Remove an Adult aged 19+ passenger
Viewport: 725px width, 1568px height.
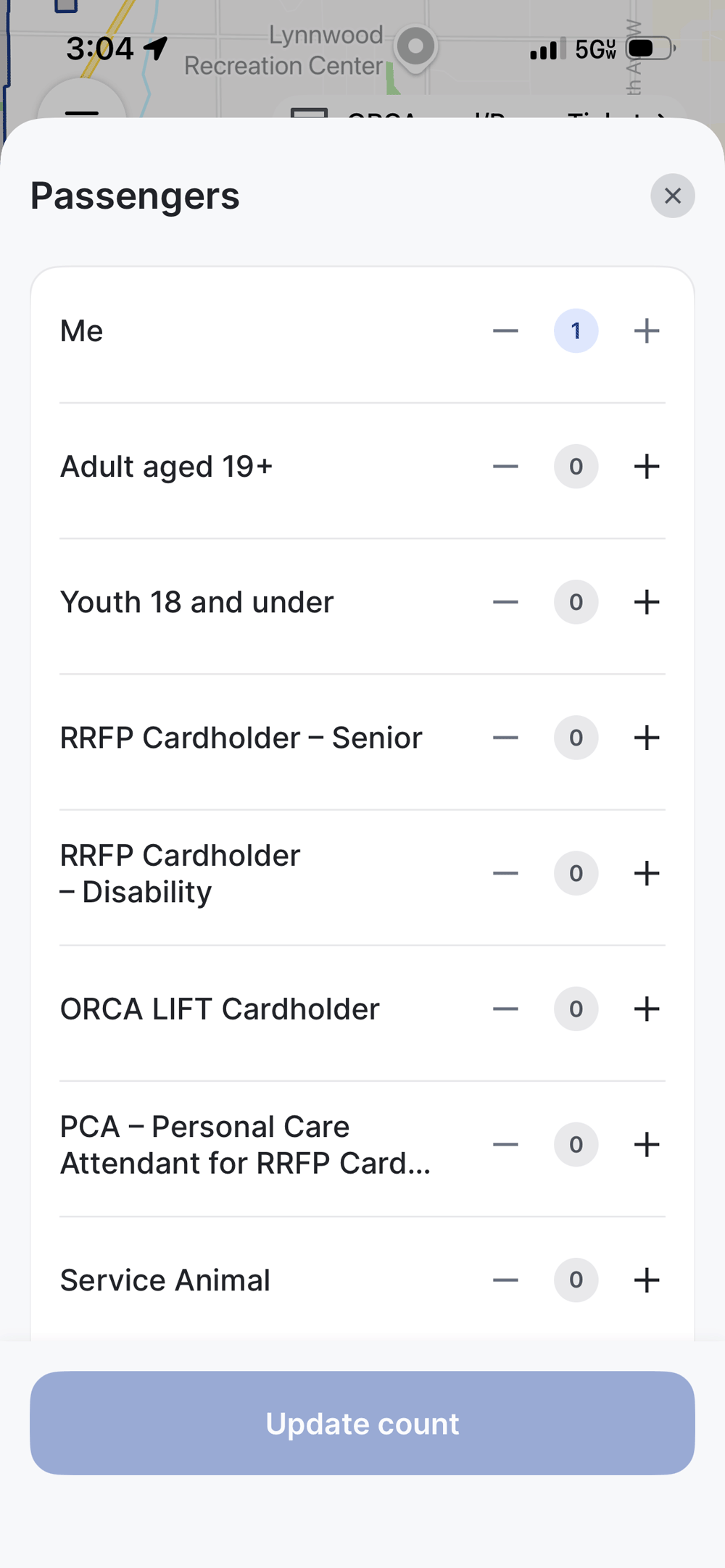point(506,467)
